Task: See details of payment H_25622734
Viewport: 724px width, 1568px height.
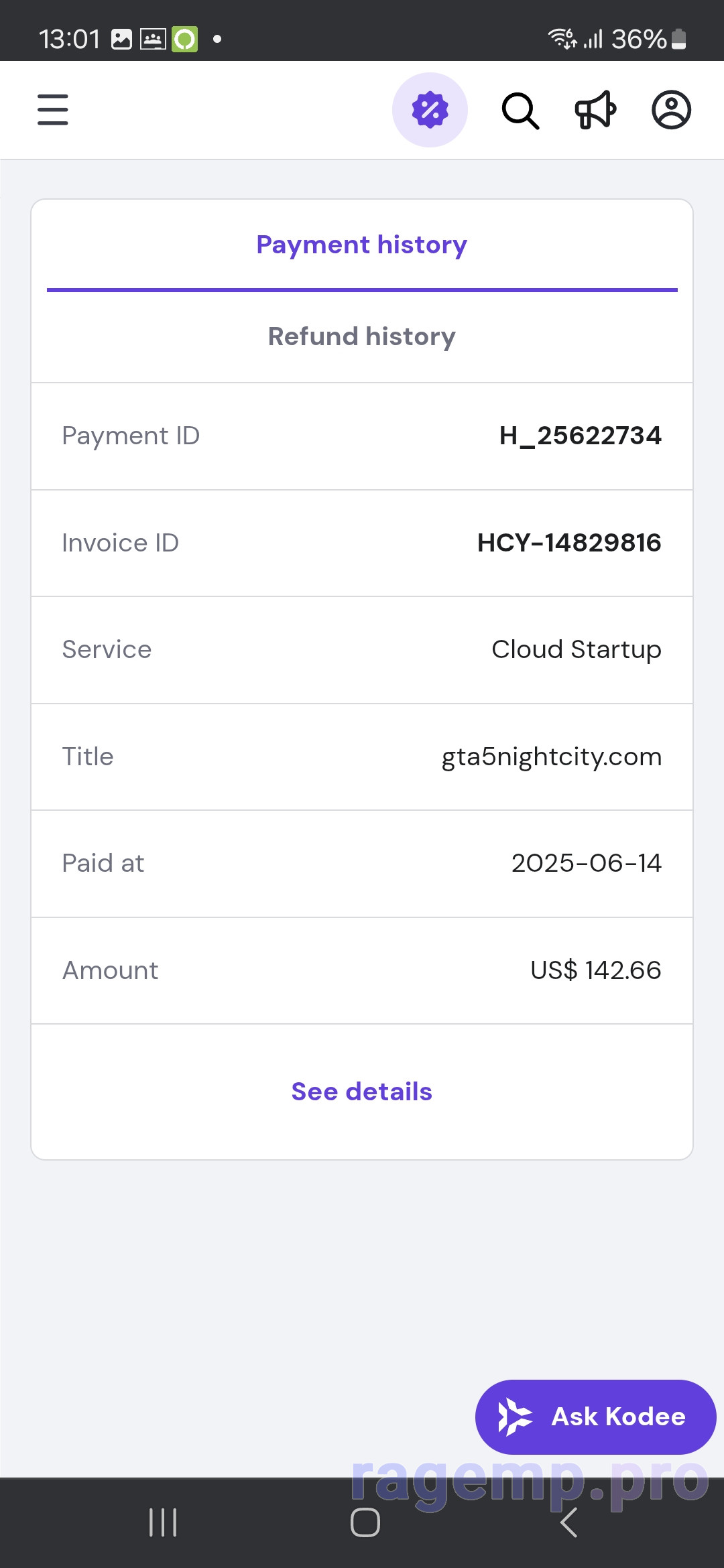Action: pyautogui.click(x=362, y=1092)
